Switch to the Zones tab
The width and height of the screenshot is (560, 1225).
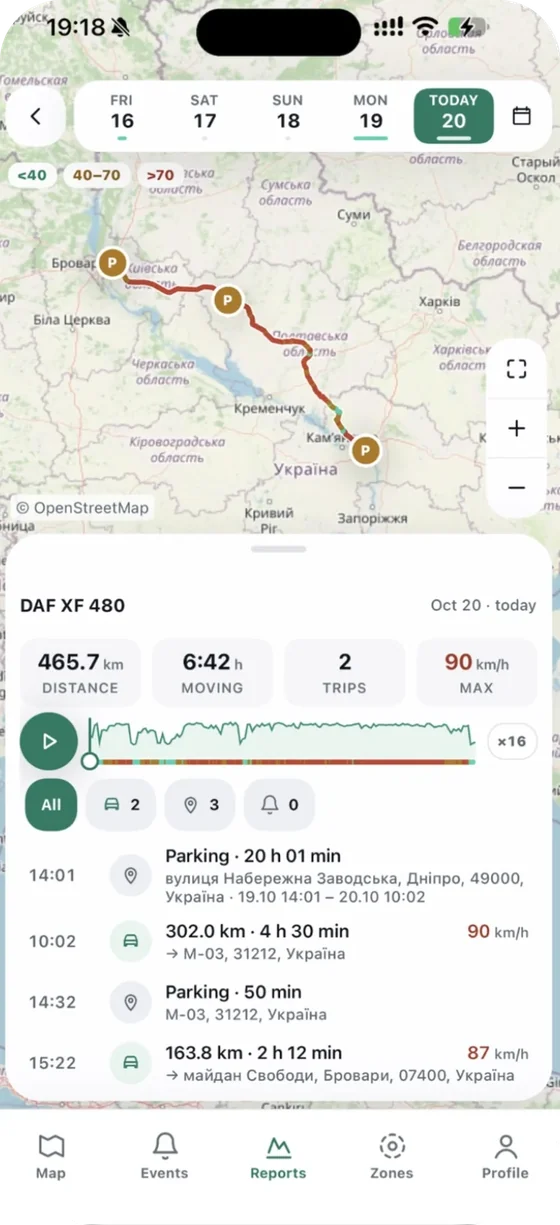click(392, 1156)
